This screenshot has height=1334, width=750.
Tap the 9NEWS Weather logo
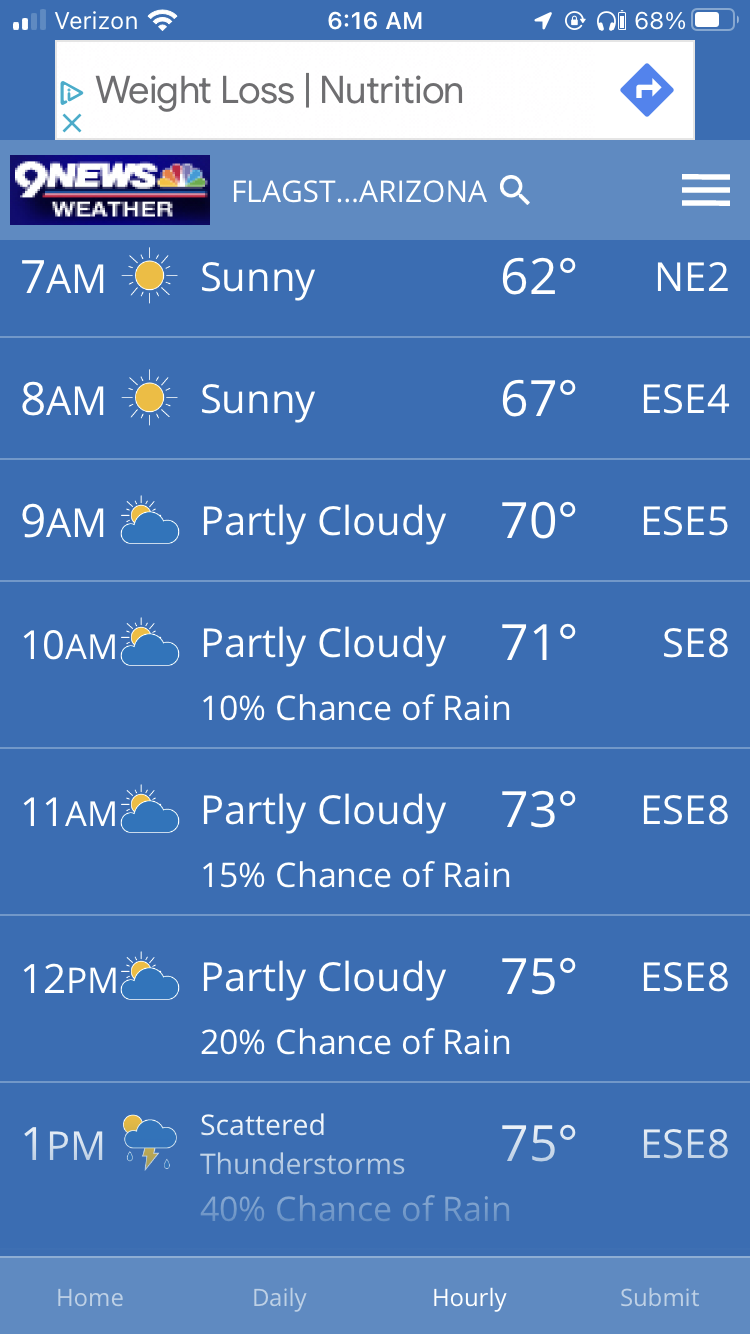[x=110, y=190]
